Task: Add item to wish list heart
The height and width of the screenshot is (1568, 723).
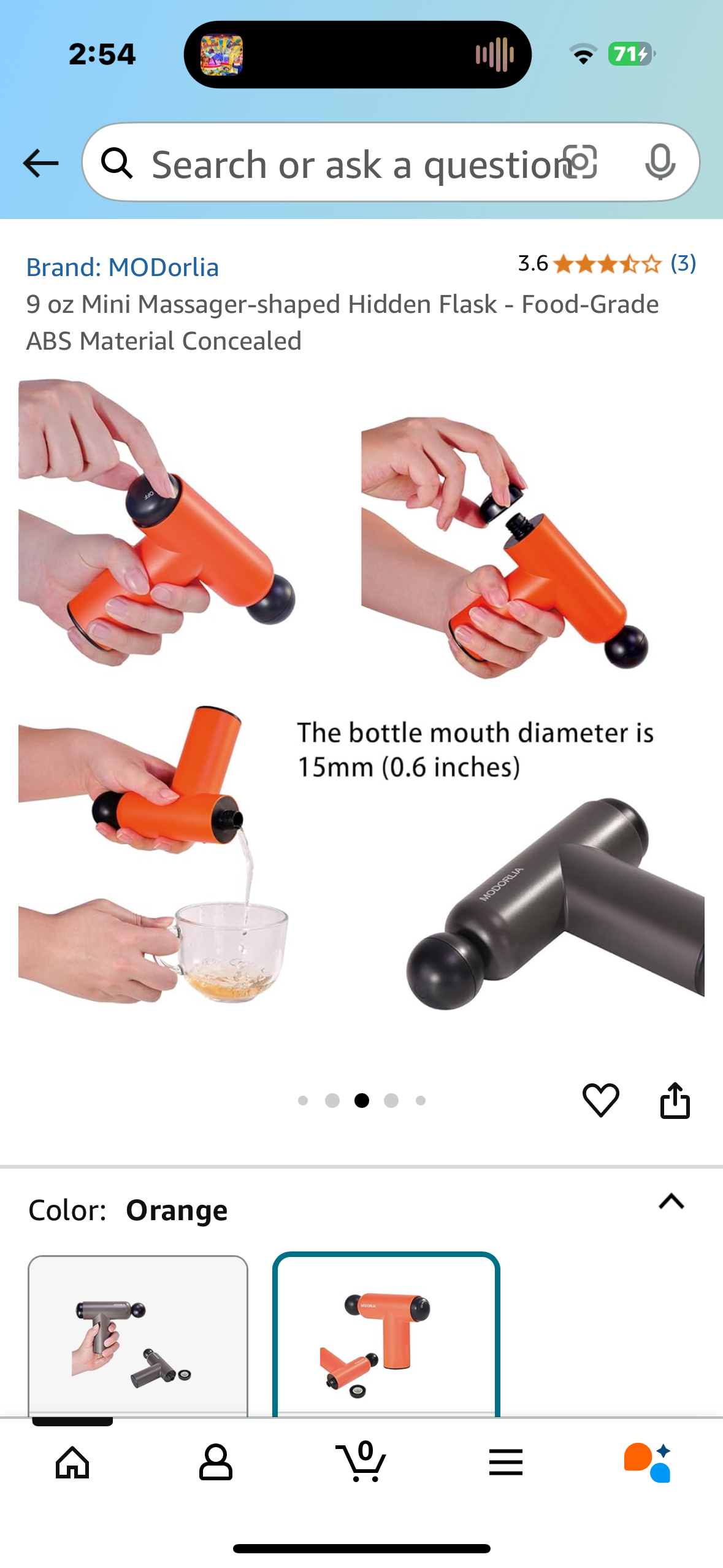Action: (x=600, y=1099)
